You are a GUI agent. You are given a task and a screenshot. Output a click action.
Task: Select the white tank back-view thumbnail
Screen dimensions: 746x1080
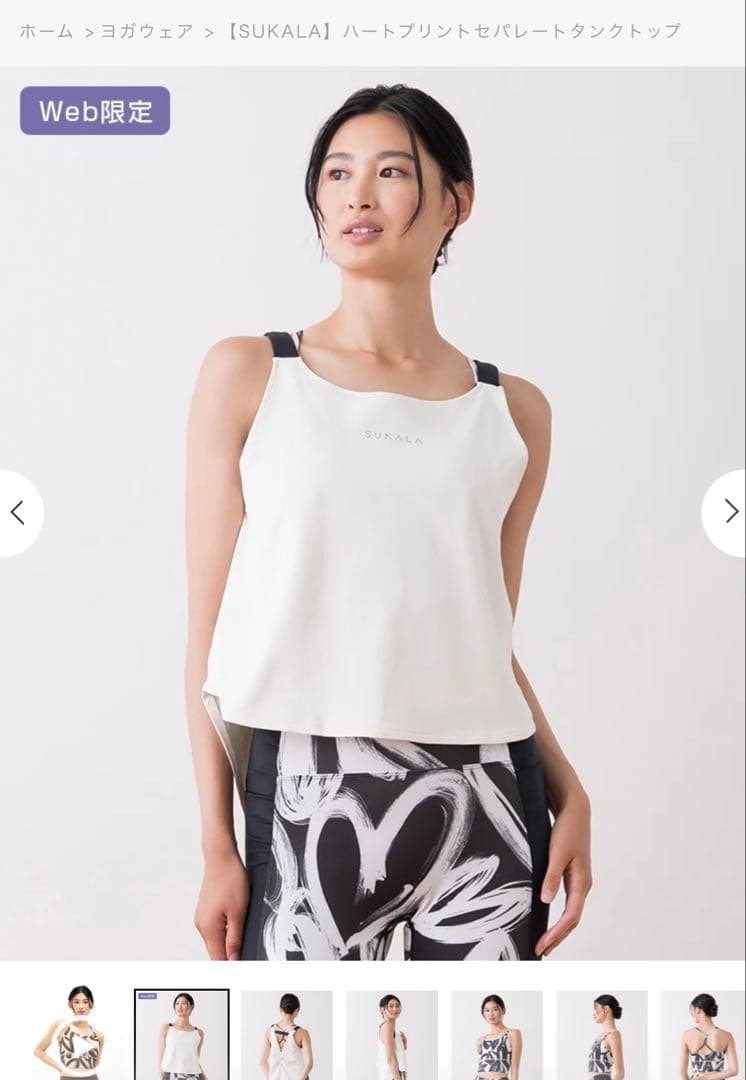(287, 1033)
